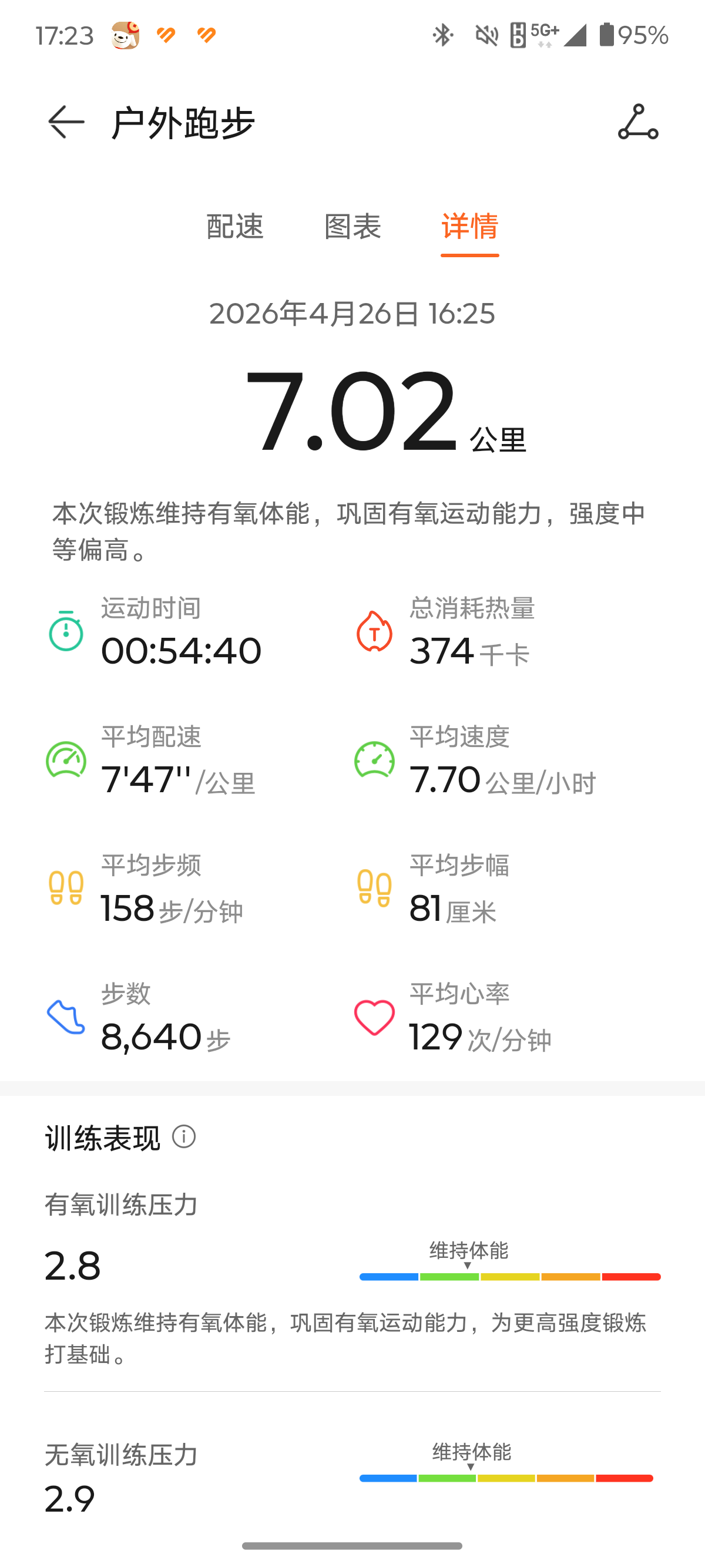Select the blue shoe icon beside 步数
The image size is (705, 1568).
(65, 1018)
